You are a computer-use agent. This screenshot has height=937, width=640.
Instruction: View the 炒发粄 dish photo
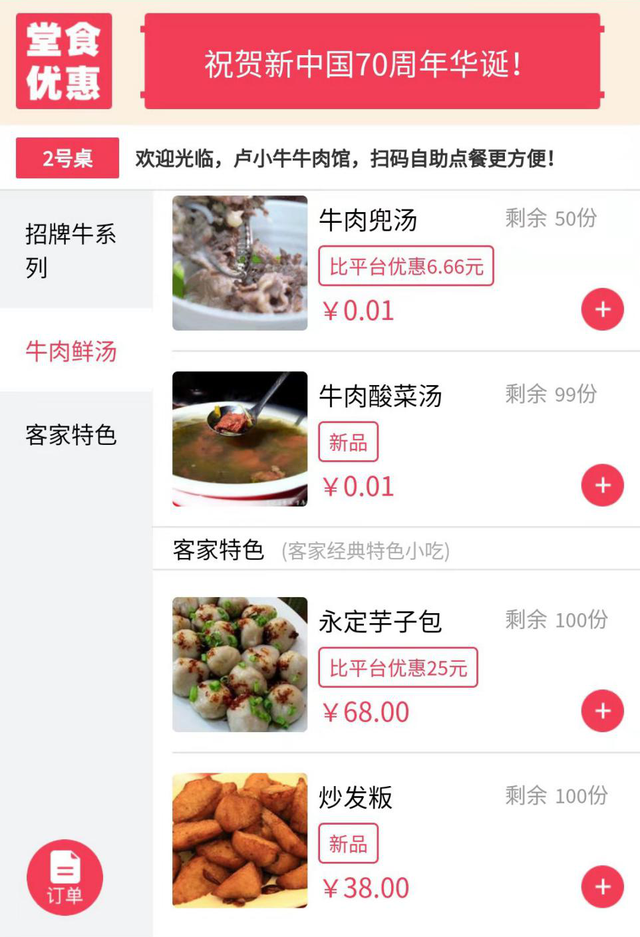point(240,840)
